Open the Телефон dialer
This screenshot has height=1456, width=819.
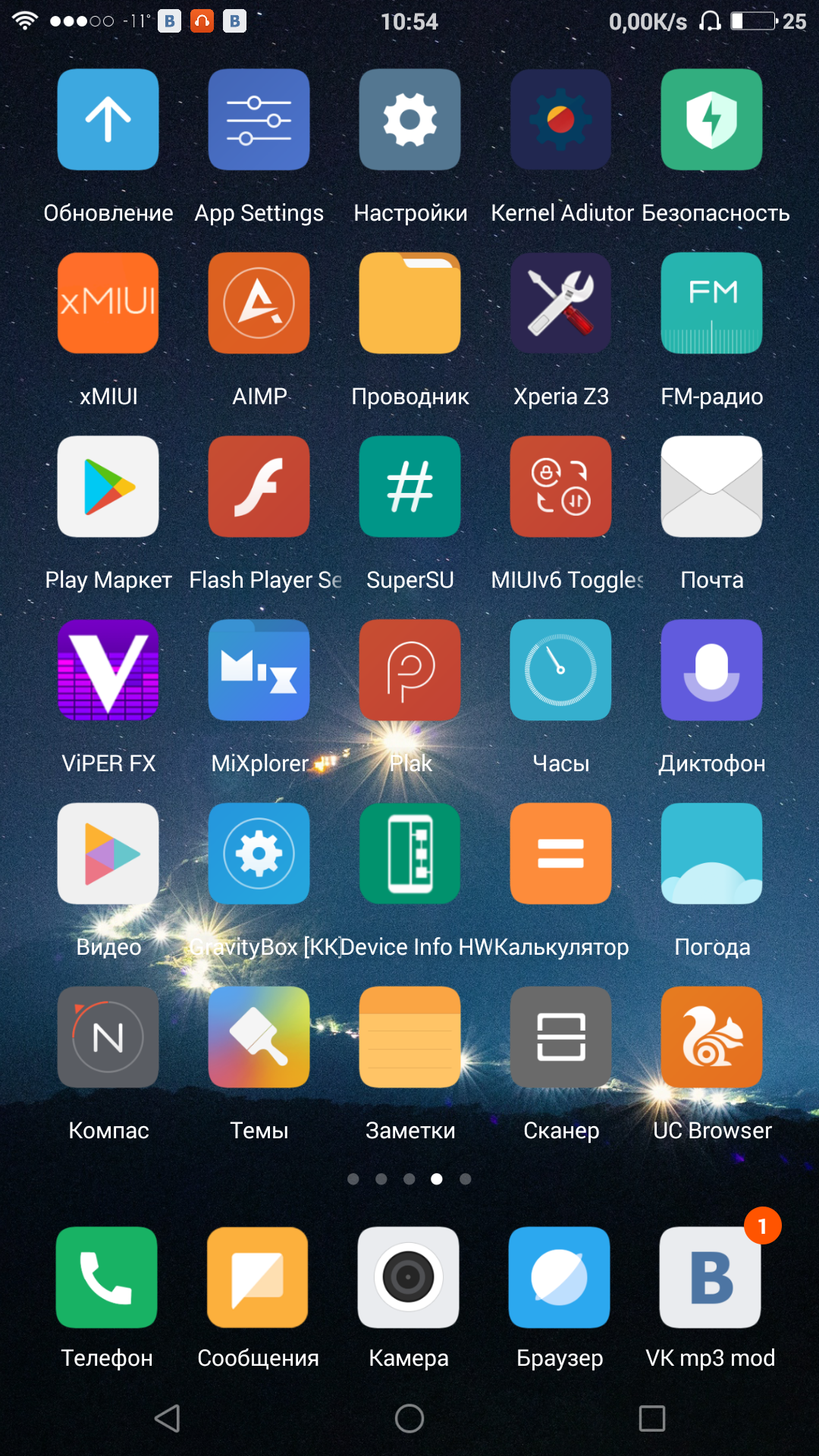pos(107,1277)
